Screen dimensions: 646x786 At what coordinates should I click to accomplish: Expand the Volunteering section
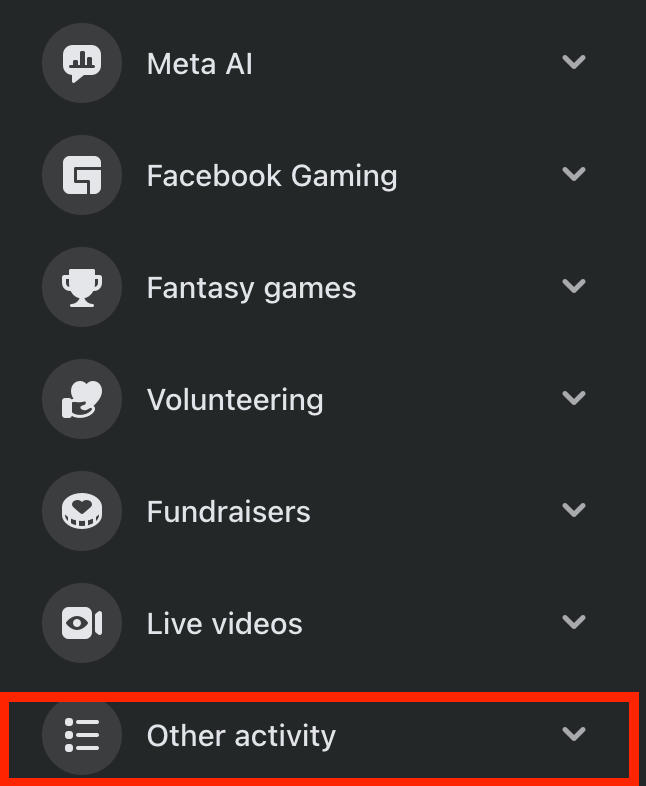[573, 398]
